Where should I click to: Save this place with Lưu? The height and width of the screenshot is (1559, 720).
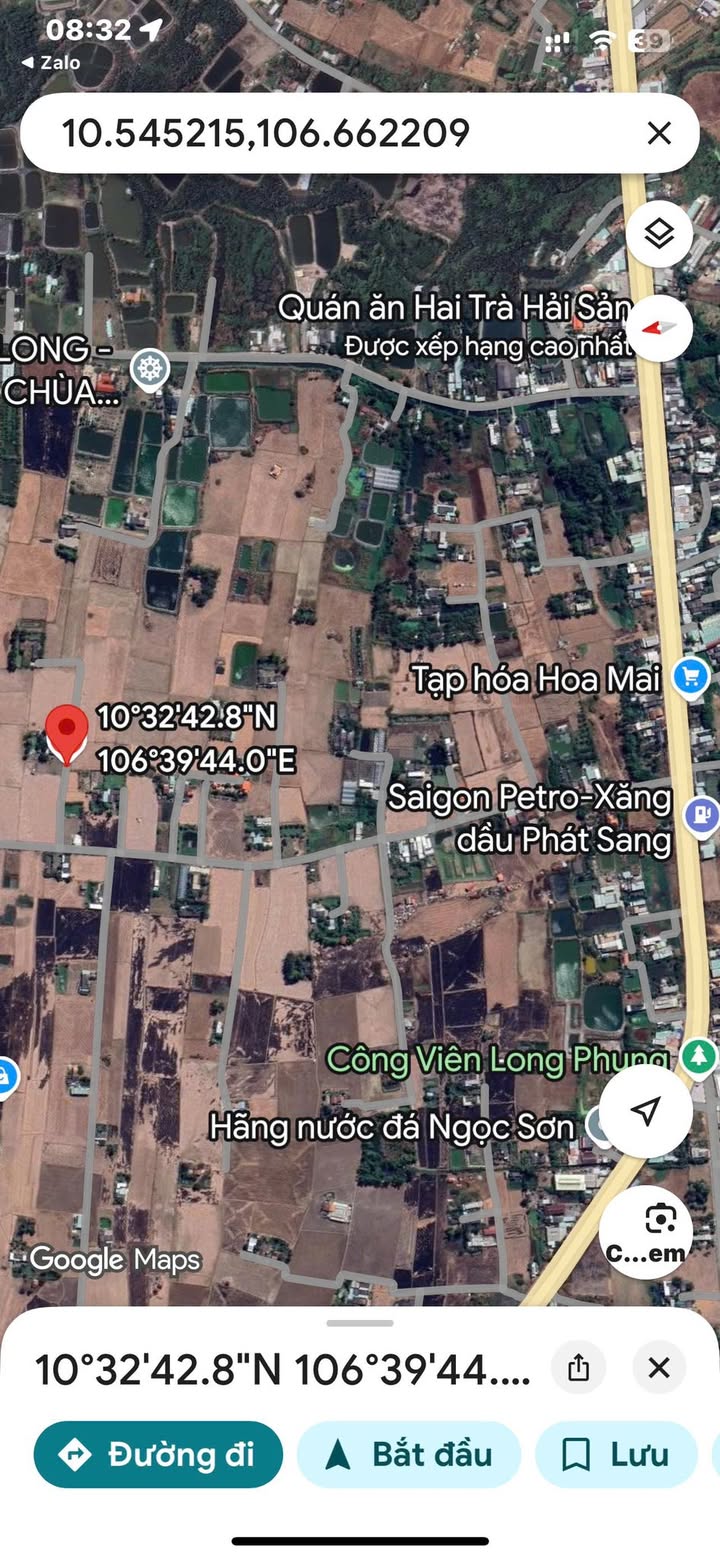[x=616, y=1454]
